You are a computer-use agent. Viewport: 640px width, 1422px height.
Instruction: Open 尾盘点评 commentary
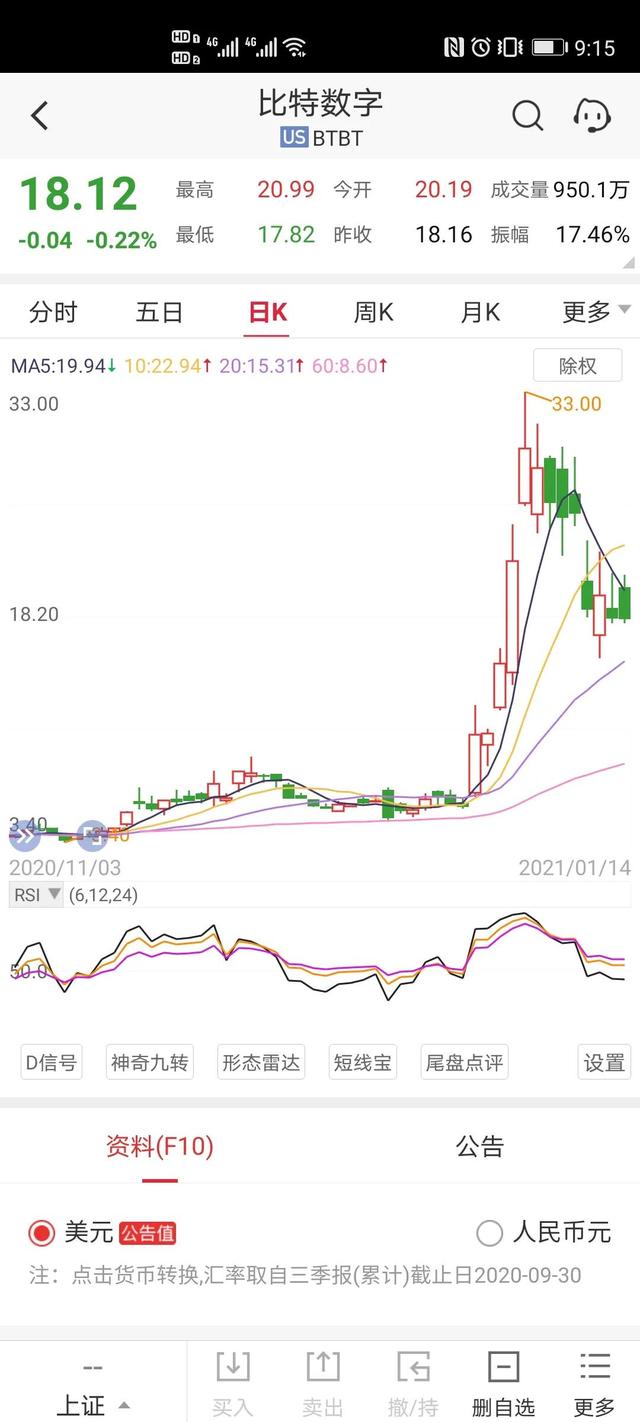pyautogui.click(x=464, y=1062)
